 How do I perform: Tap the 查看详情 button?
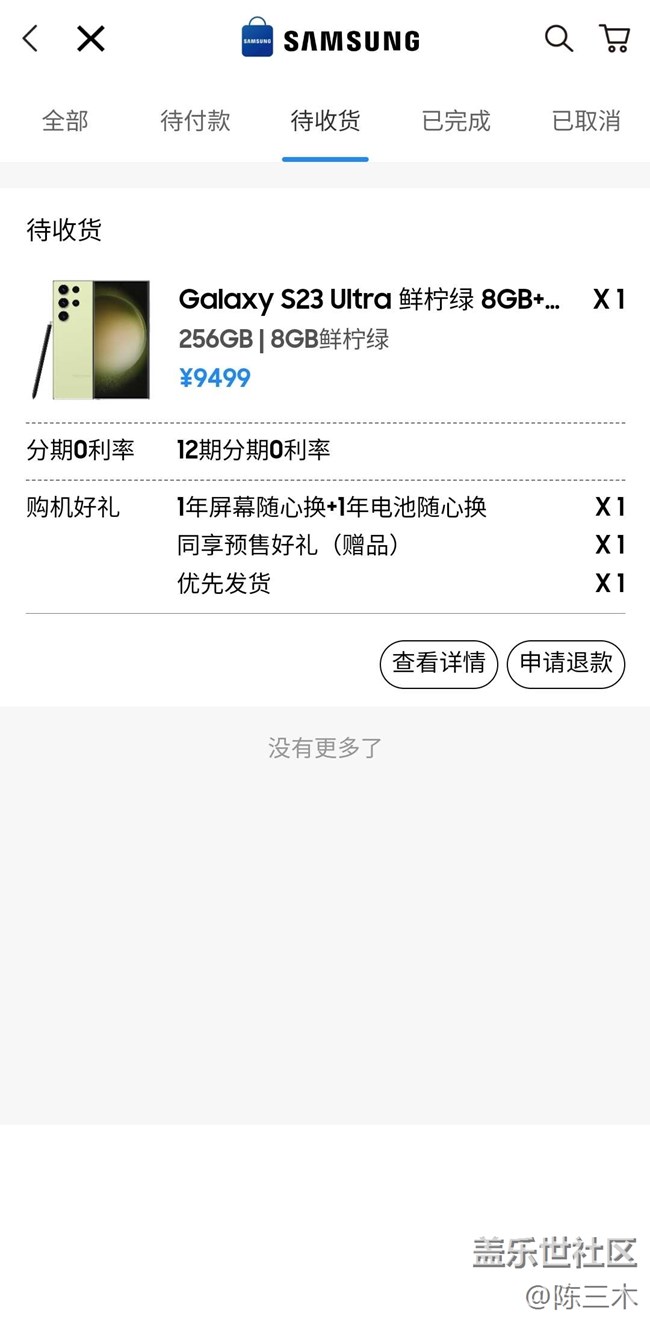click(438, 664)
